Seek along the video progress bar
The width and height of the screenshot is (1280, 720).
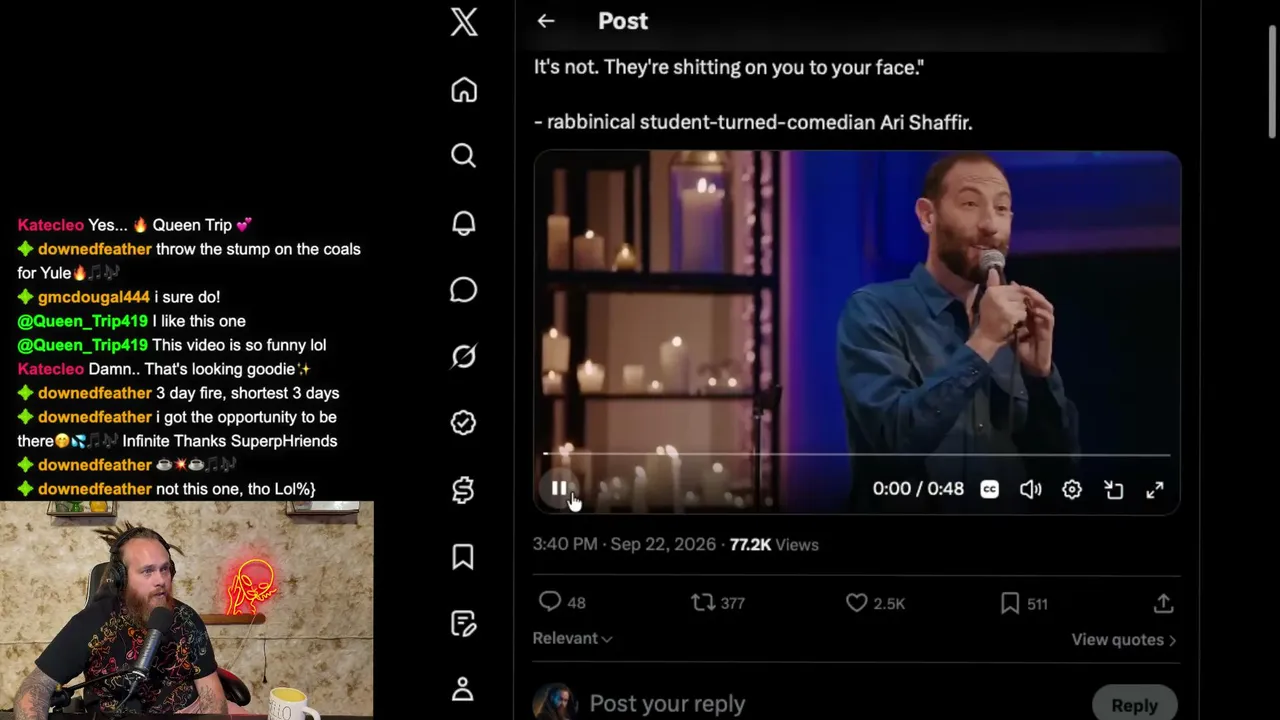(856, 454)
